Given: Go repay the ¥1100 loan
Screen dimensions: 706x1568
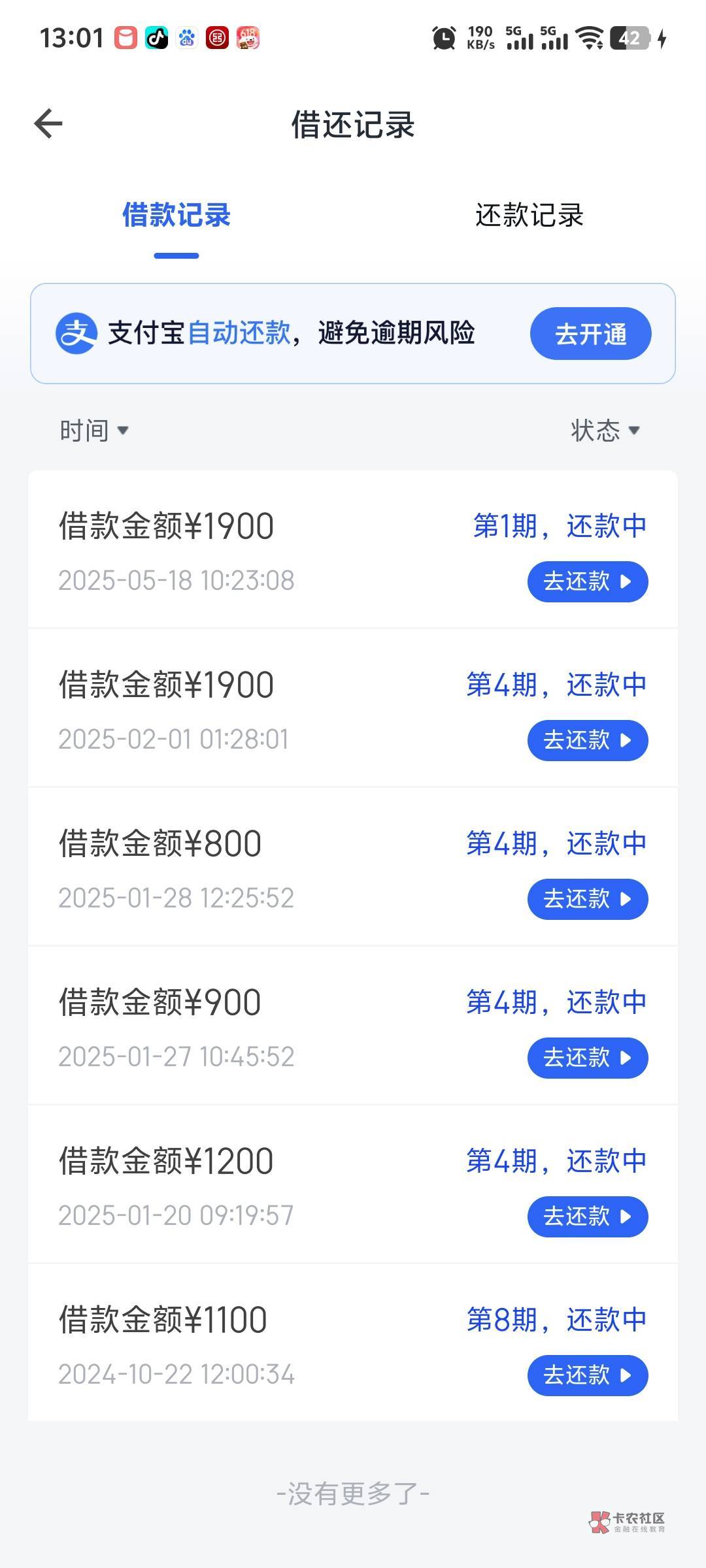Looking at the screenshot, I should pos(587,1375).
